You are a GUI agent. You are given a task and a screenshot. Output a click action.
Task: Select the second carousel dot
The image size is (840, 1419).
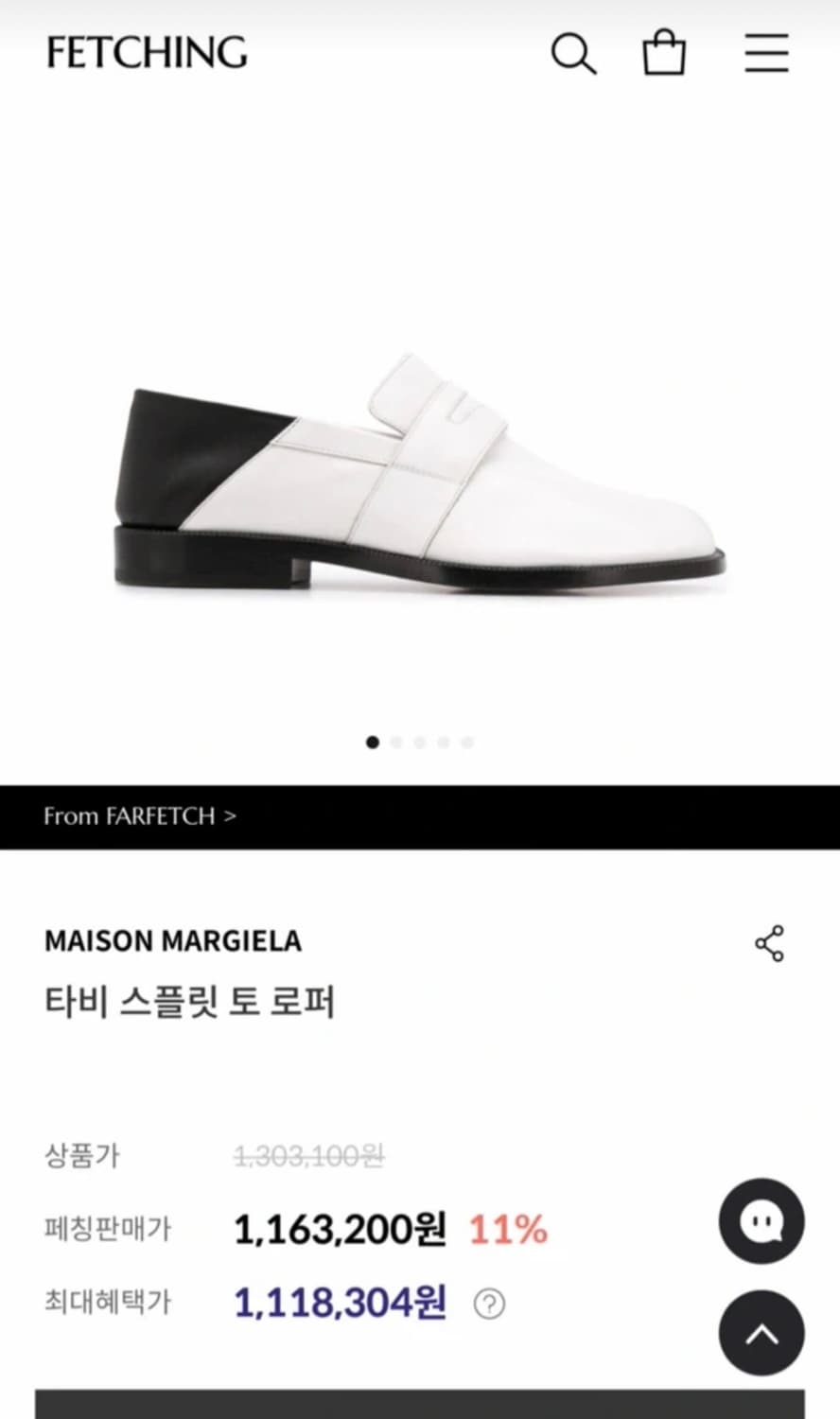point(395,744)
